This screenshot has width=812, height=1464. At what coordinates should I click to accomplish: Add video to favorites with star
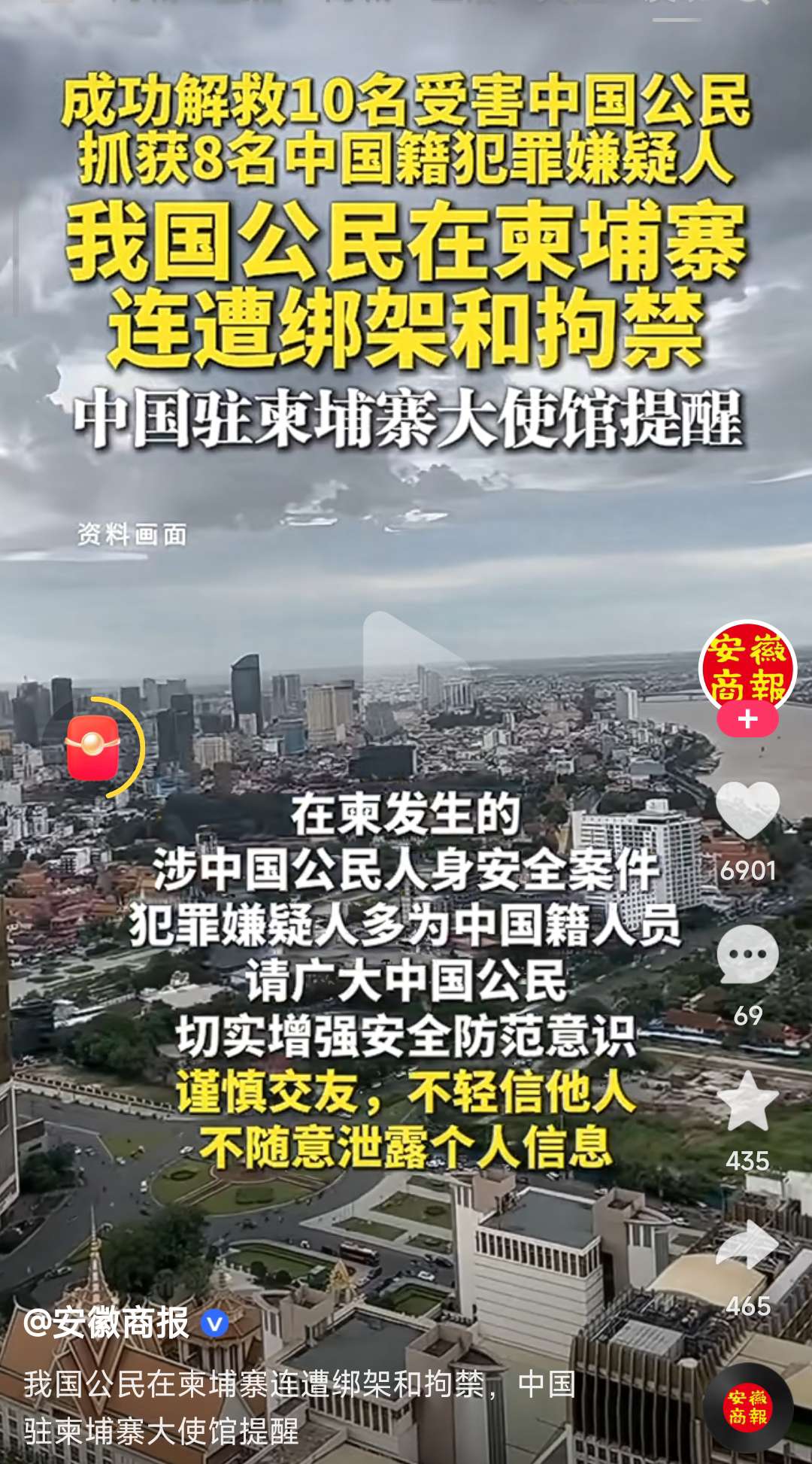[x=747, y=1102]
